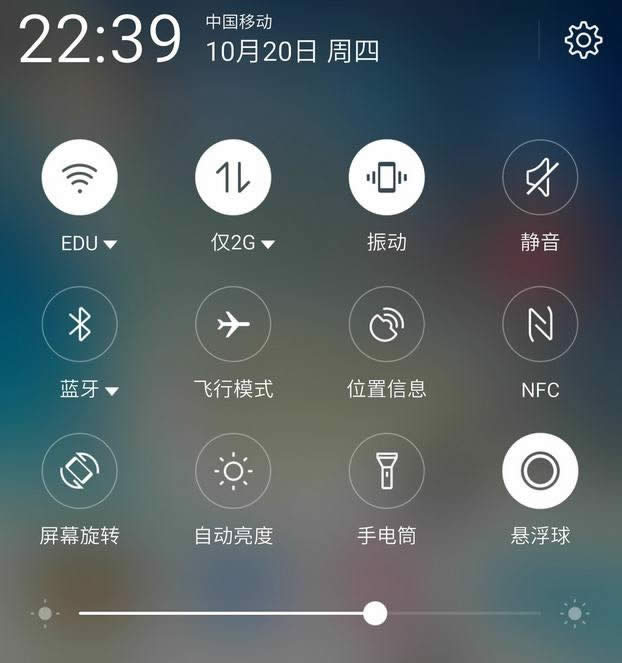Enable NFC
This screenshot has height=663, width=622.
[x=540, y=324]
